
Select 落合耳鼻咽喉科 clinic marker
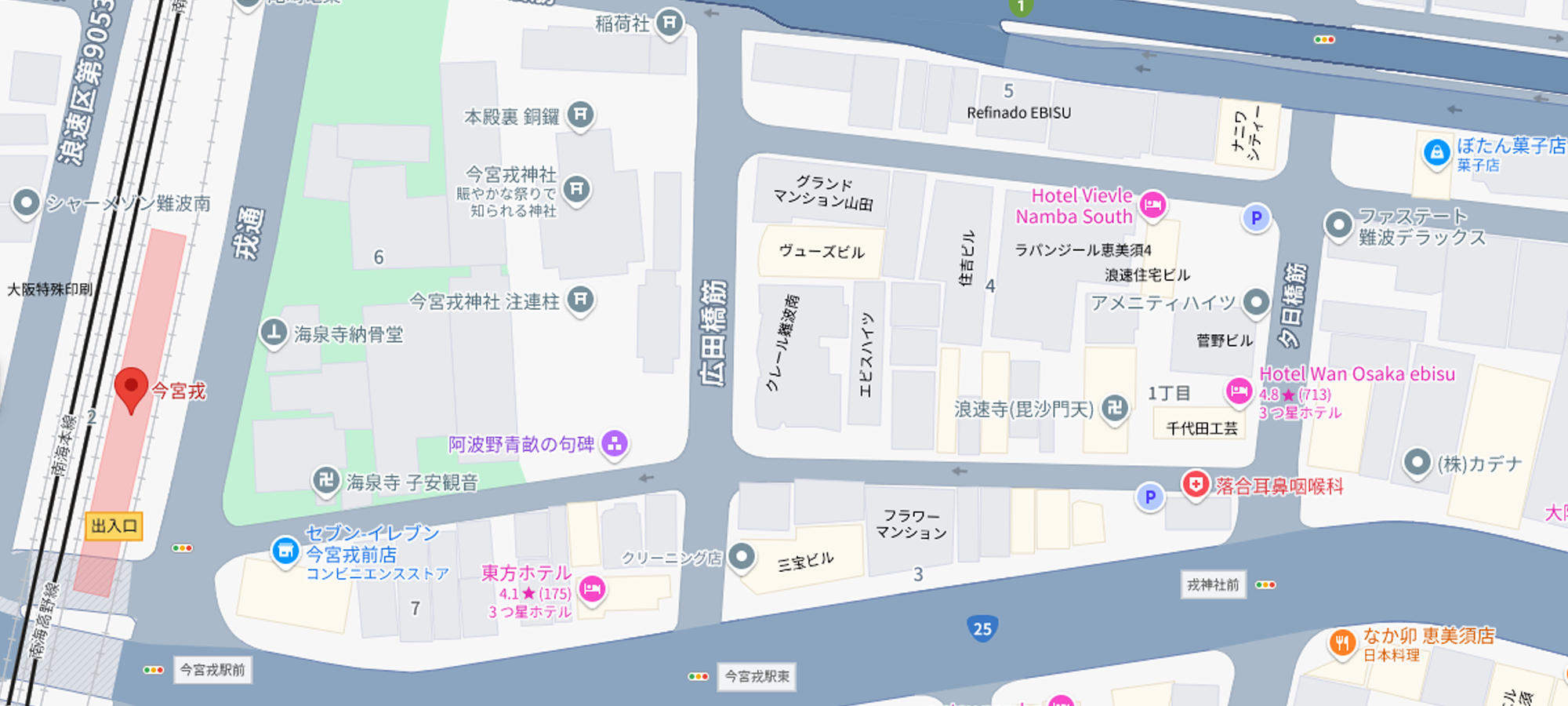[x=1196, y=485]
